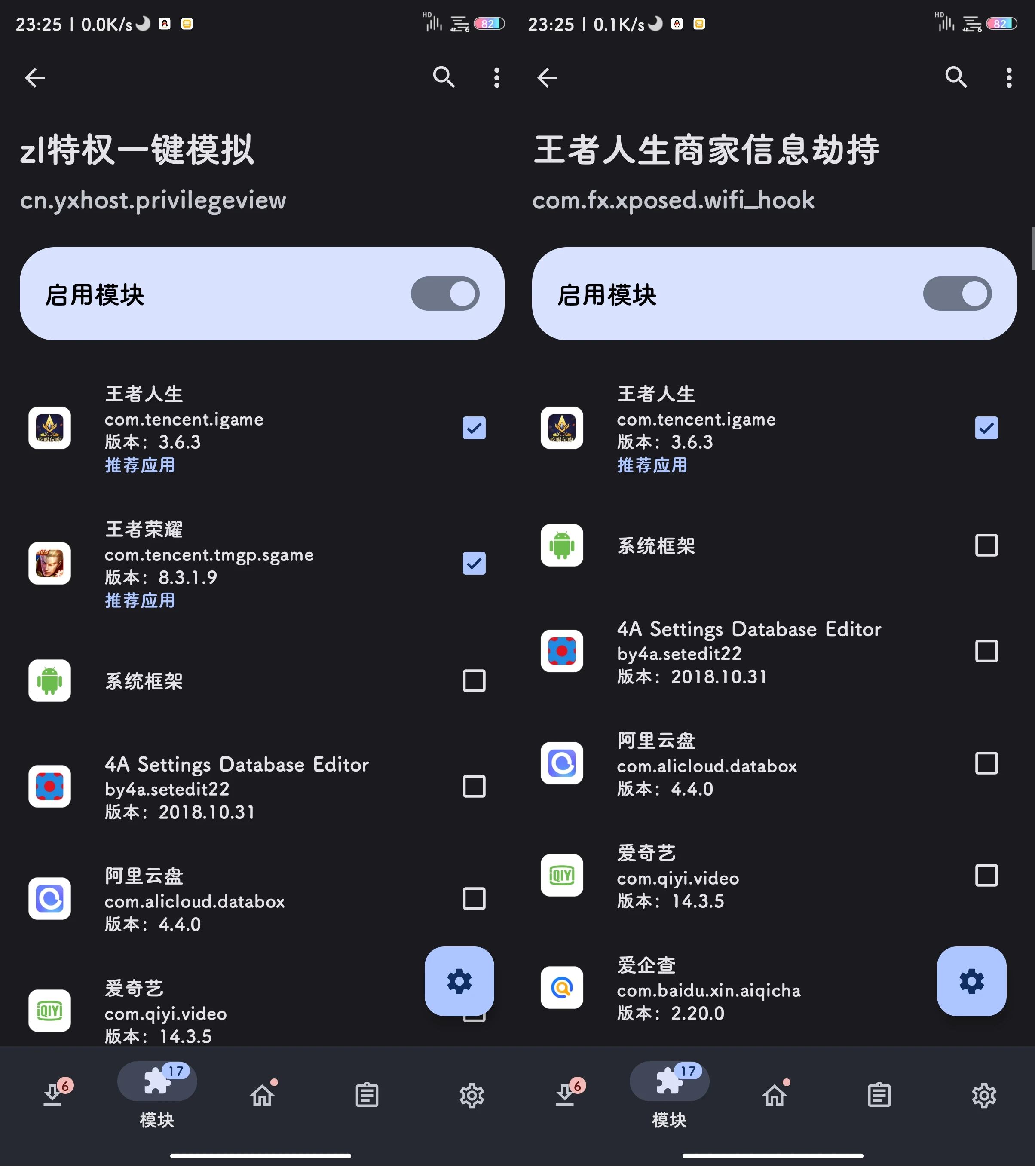Uncheck 王者人生 under zl特权一键模拟
The height and width of the screenshot is (1176, 1035).
474,428
